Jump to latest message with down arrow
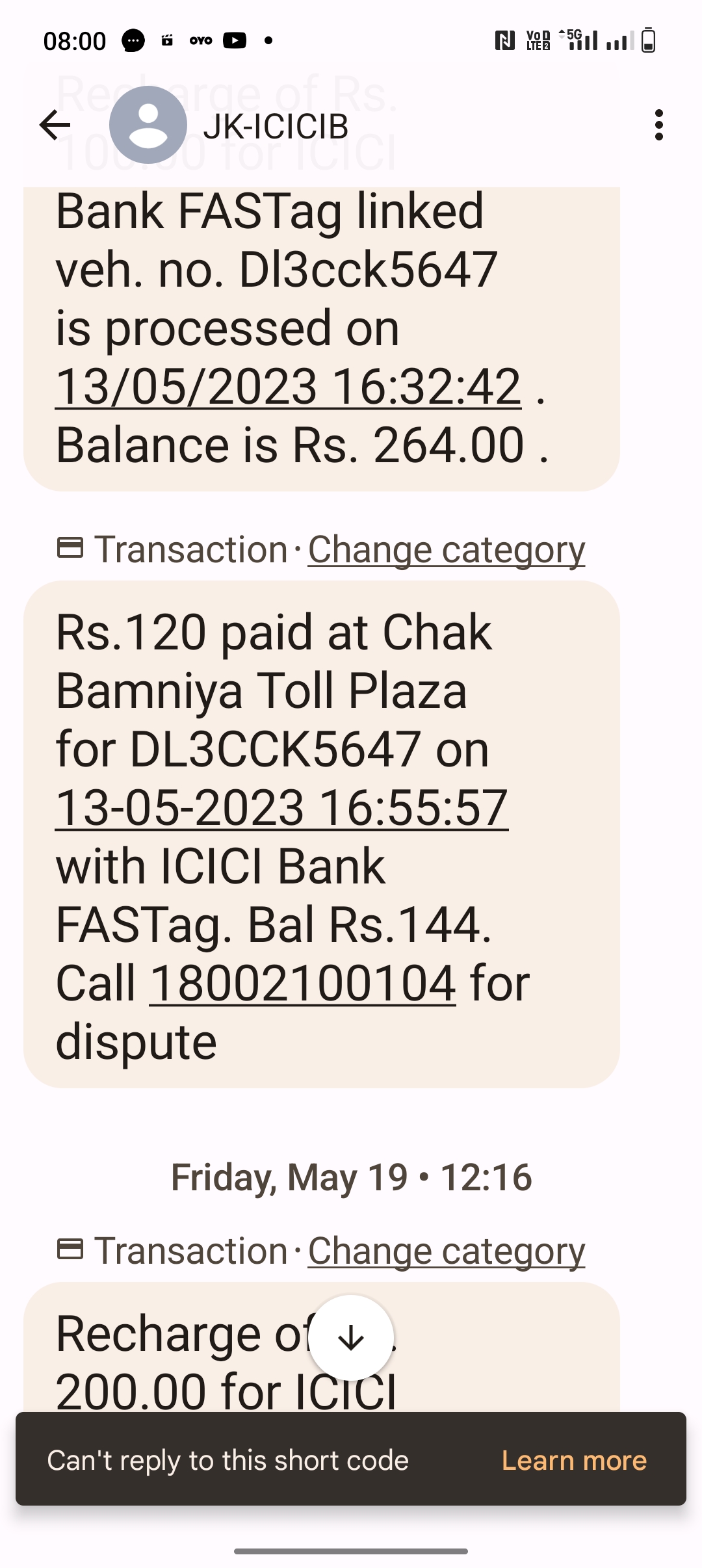The image size is (702, 1568). [x=351, y=1338]
